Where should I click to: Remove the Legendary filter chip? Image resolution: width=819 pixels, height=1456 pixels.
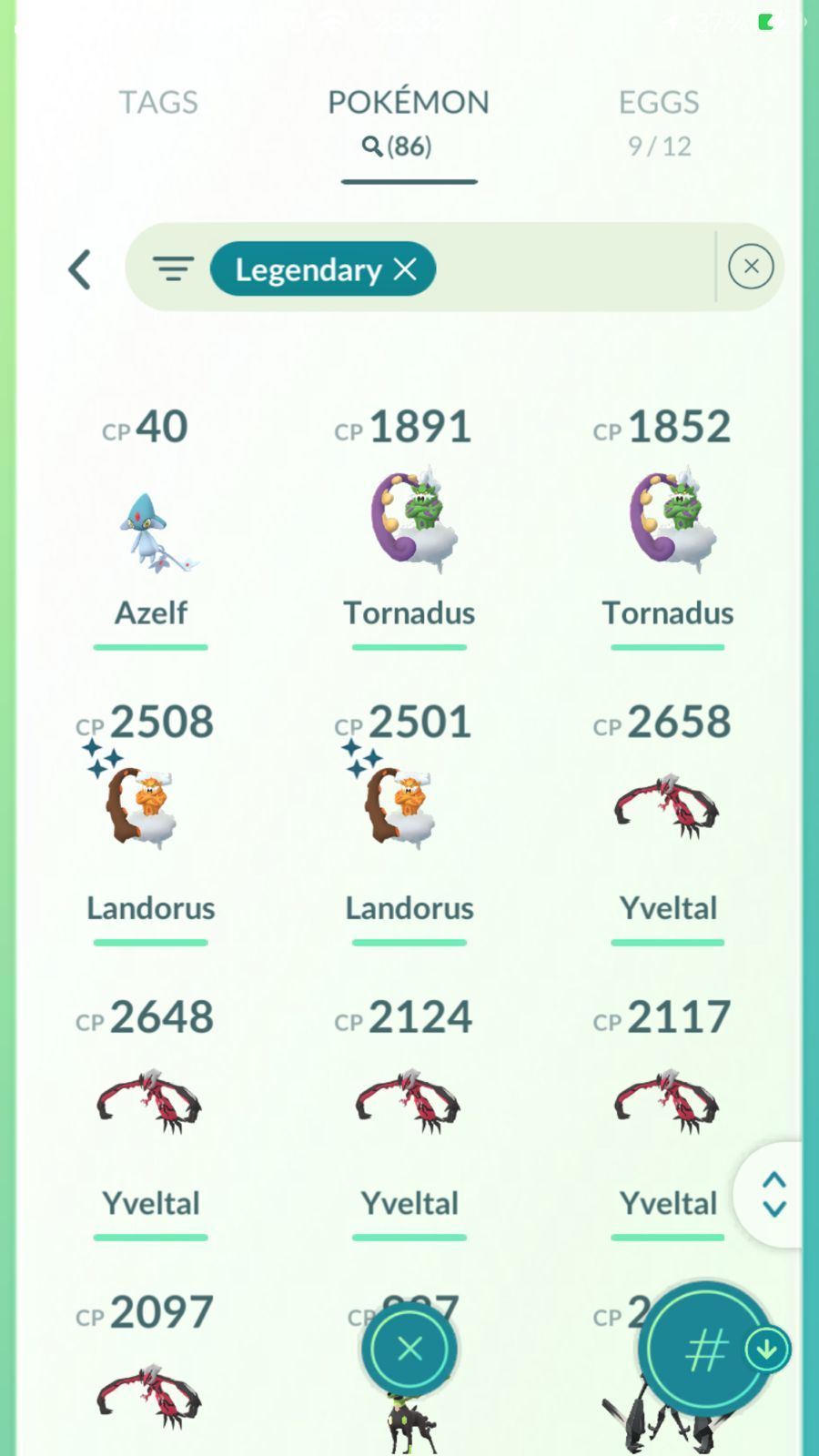coord(405,268)
